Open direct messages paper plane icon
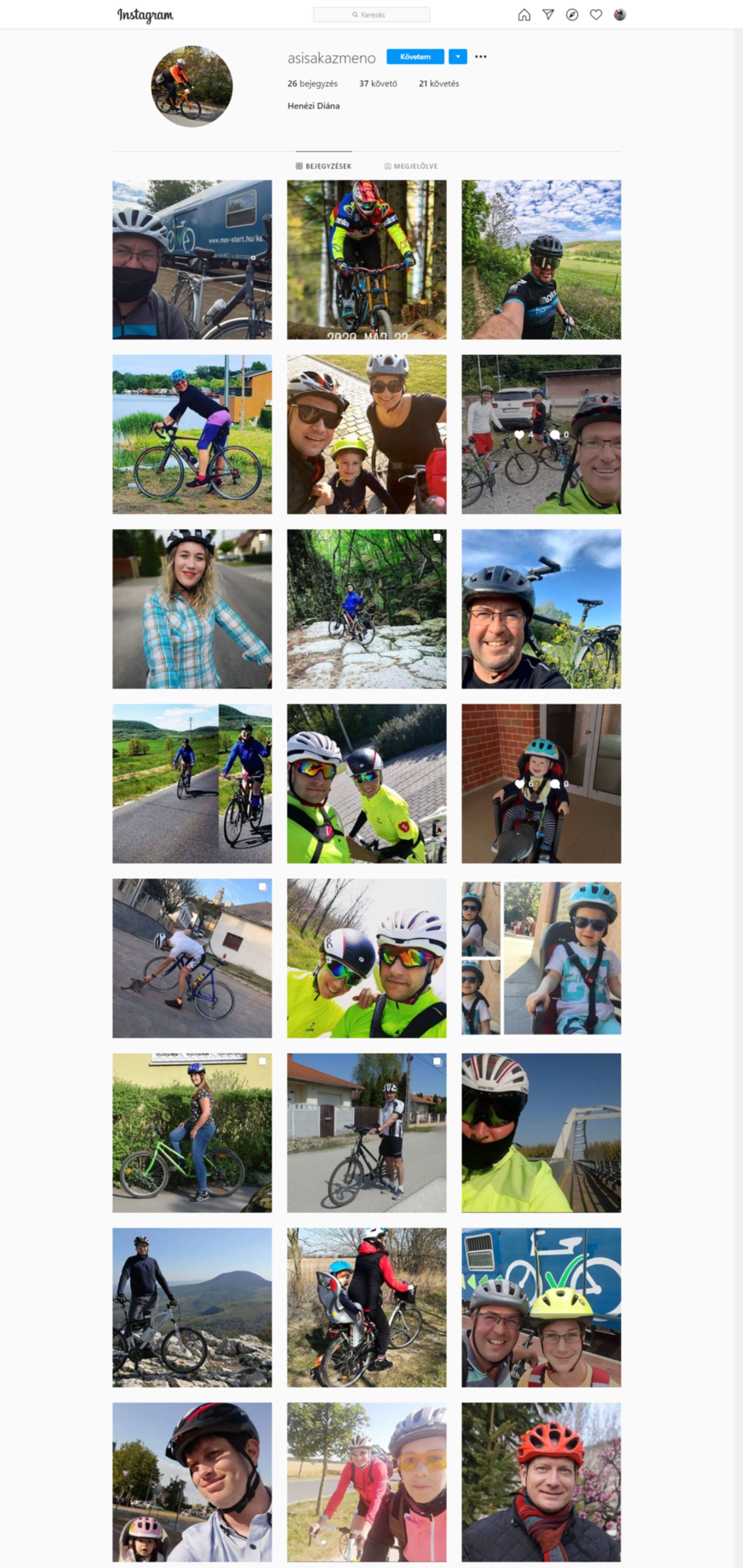This screenshot has height=1568, width=743. 548,15
